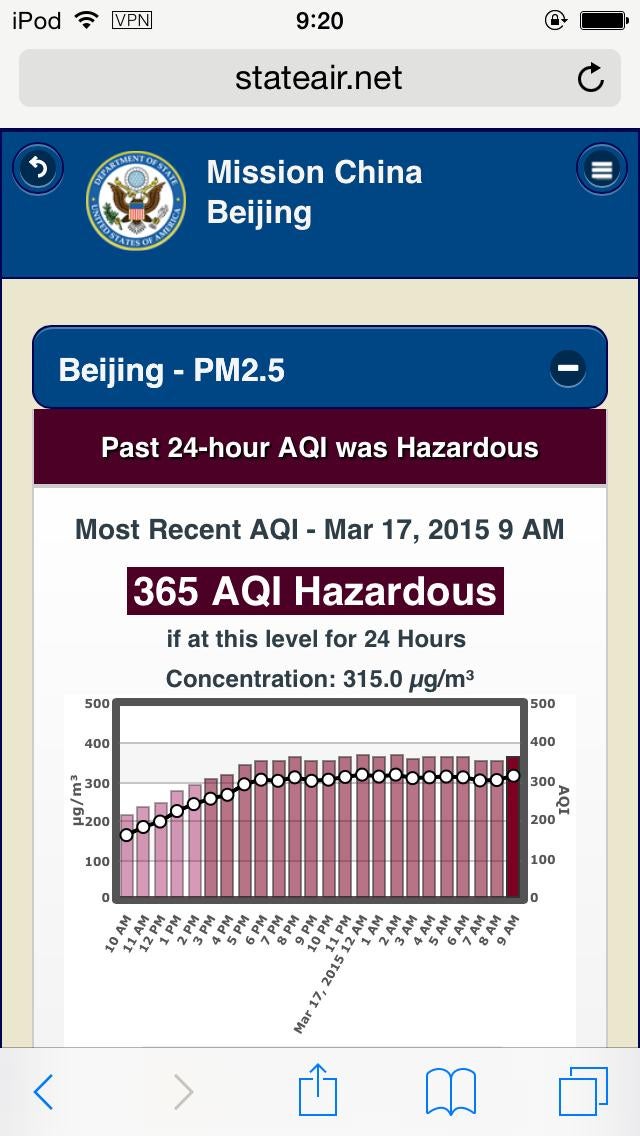
Task: Open the share sheet
Action: 318,1090
